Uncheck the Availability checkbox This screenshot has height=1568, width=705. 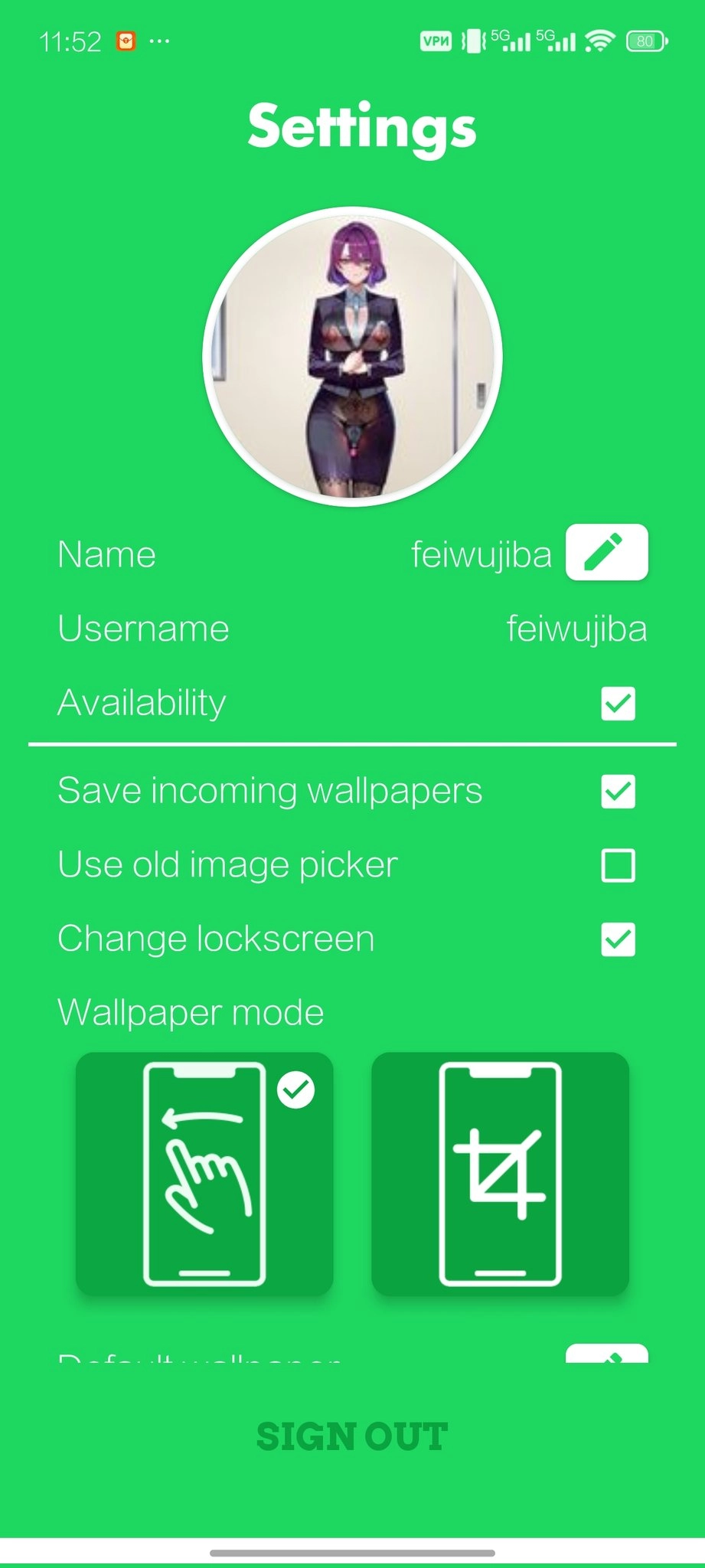click(x=618, y=704)
